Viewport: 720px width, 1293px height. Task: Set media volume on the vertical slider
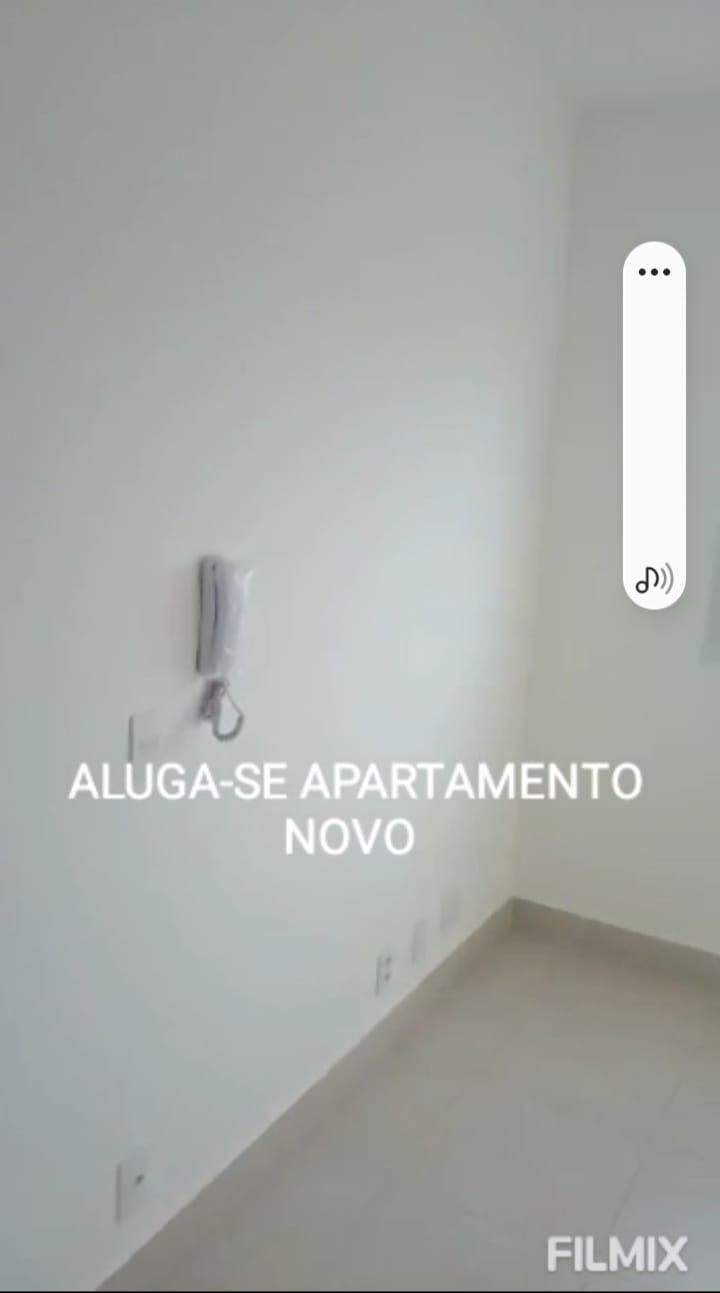[x=654, y=425]
